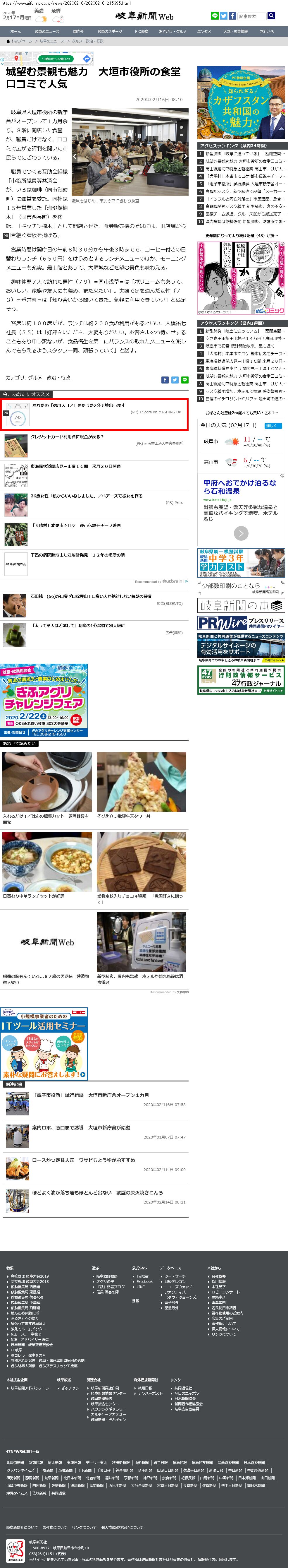Open 天気・災害情報 tab
288x1568 pixels.
[x=234, y=32]
